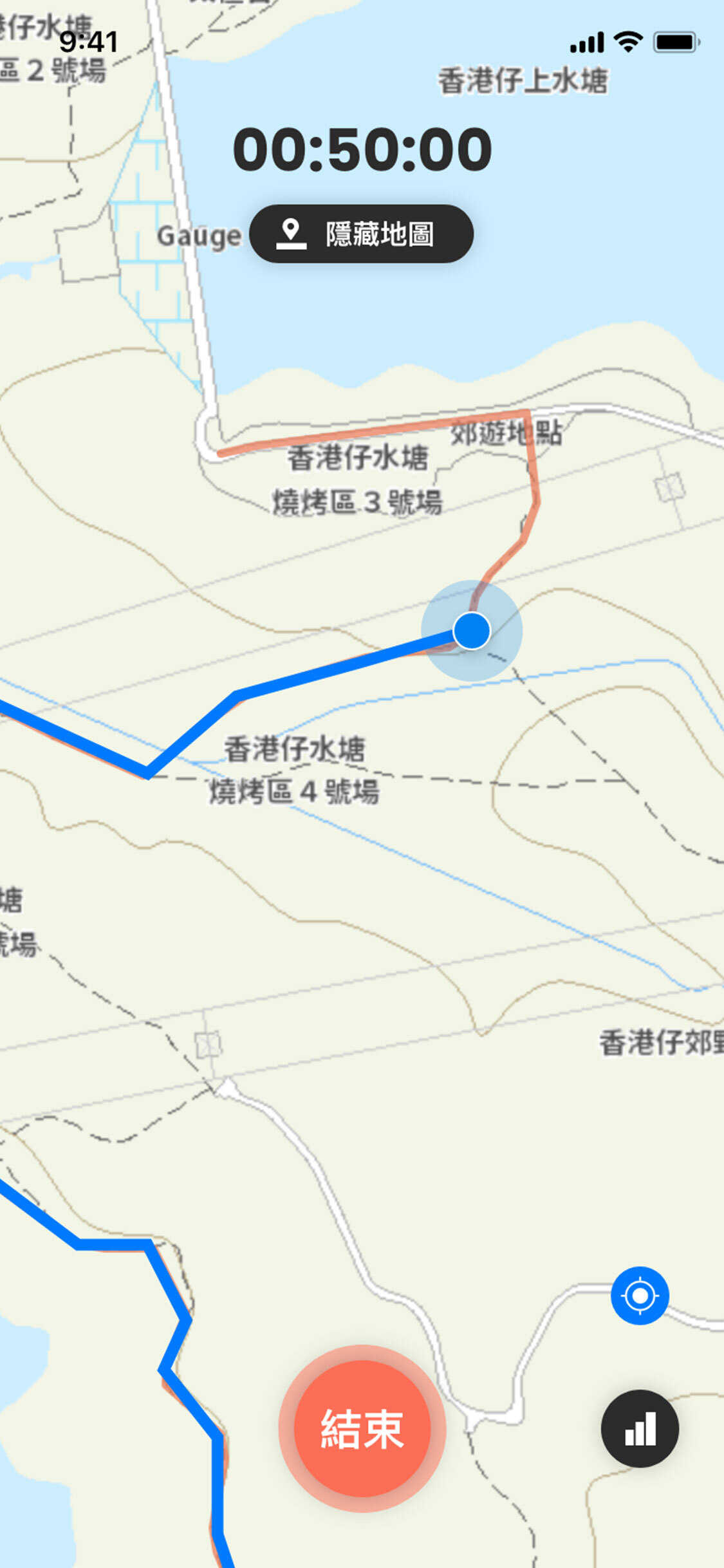724x1568 pixels.
Task: Recenter map on current location
Action: (639, 1295)
